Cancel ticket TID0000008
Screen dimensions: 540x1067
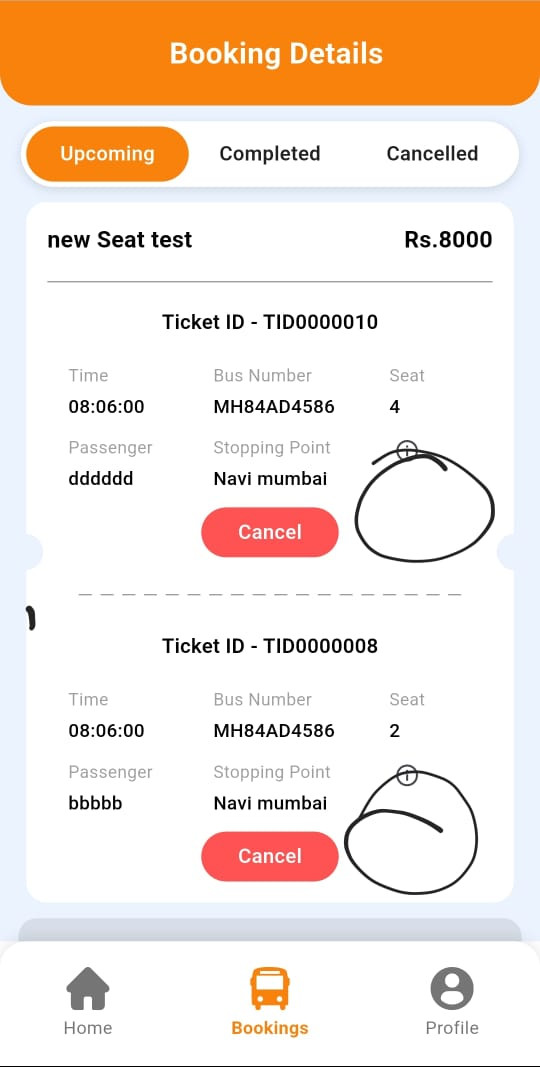(x=270, y=856)
